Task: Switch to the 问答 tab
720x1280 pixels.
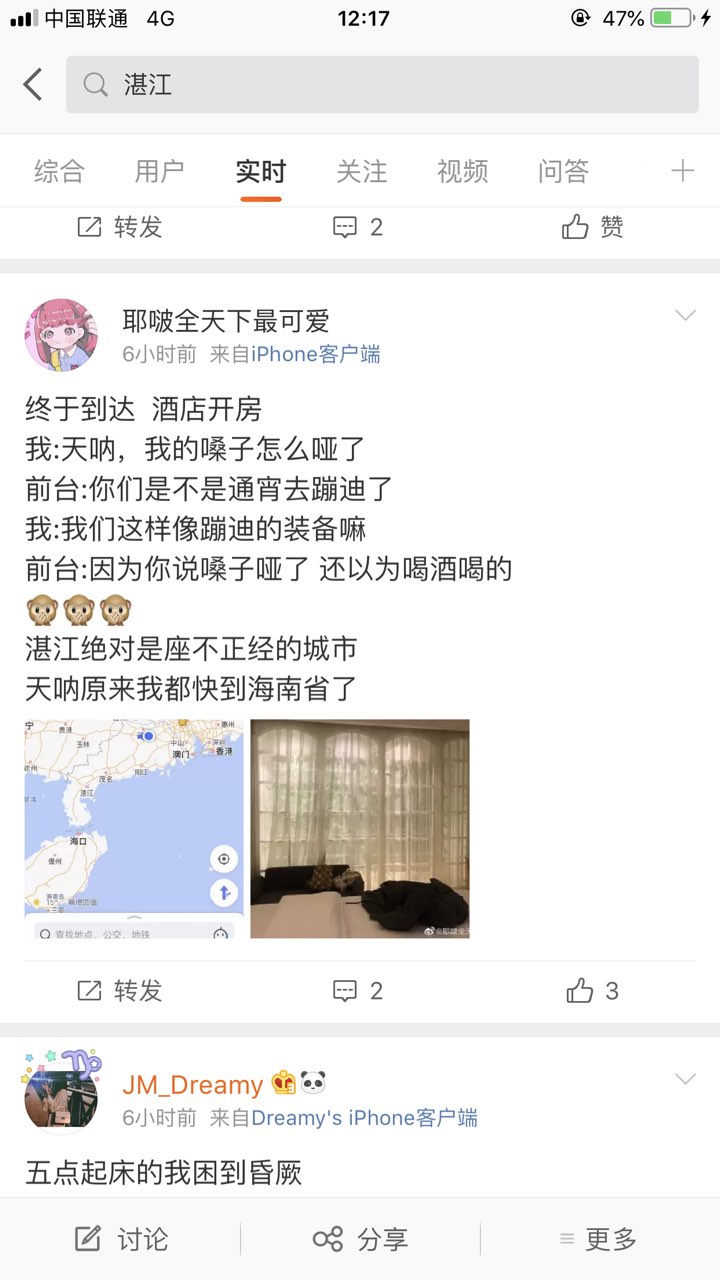Action: (x=563, y=171)
